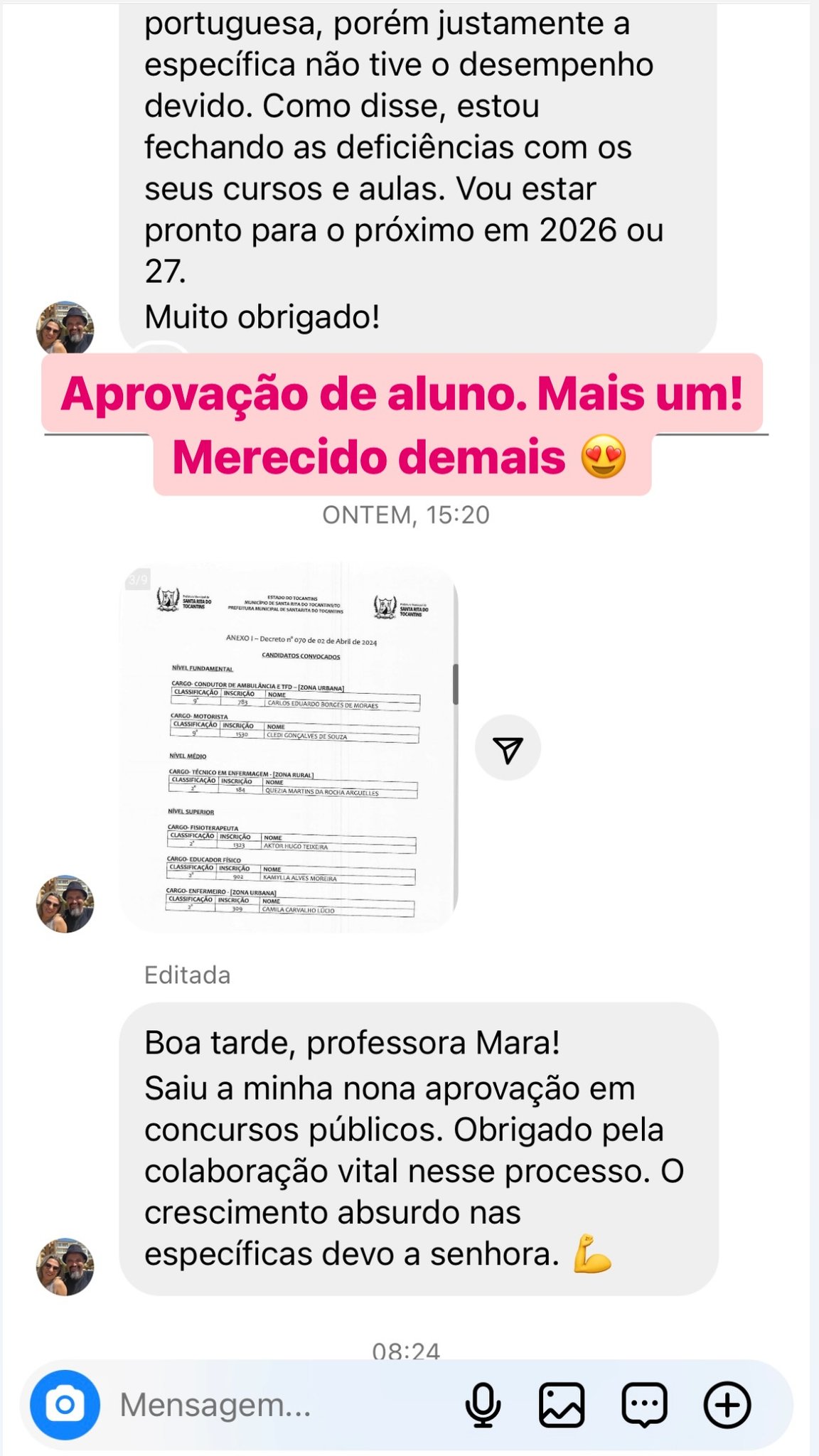The height and width of the screenshot is (1456, 819).
Task: View the sender's profile picture beside the document
Action: pyautogui.click(x=65, y=904)
